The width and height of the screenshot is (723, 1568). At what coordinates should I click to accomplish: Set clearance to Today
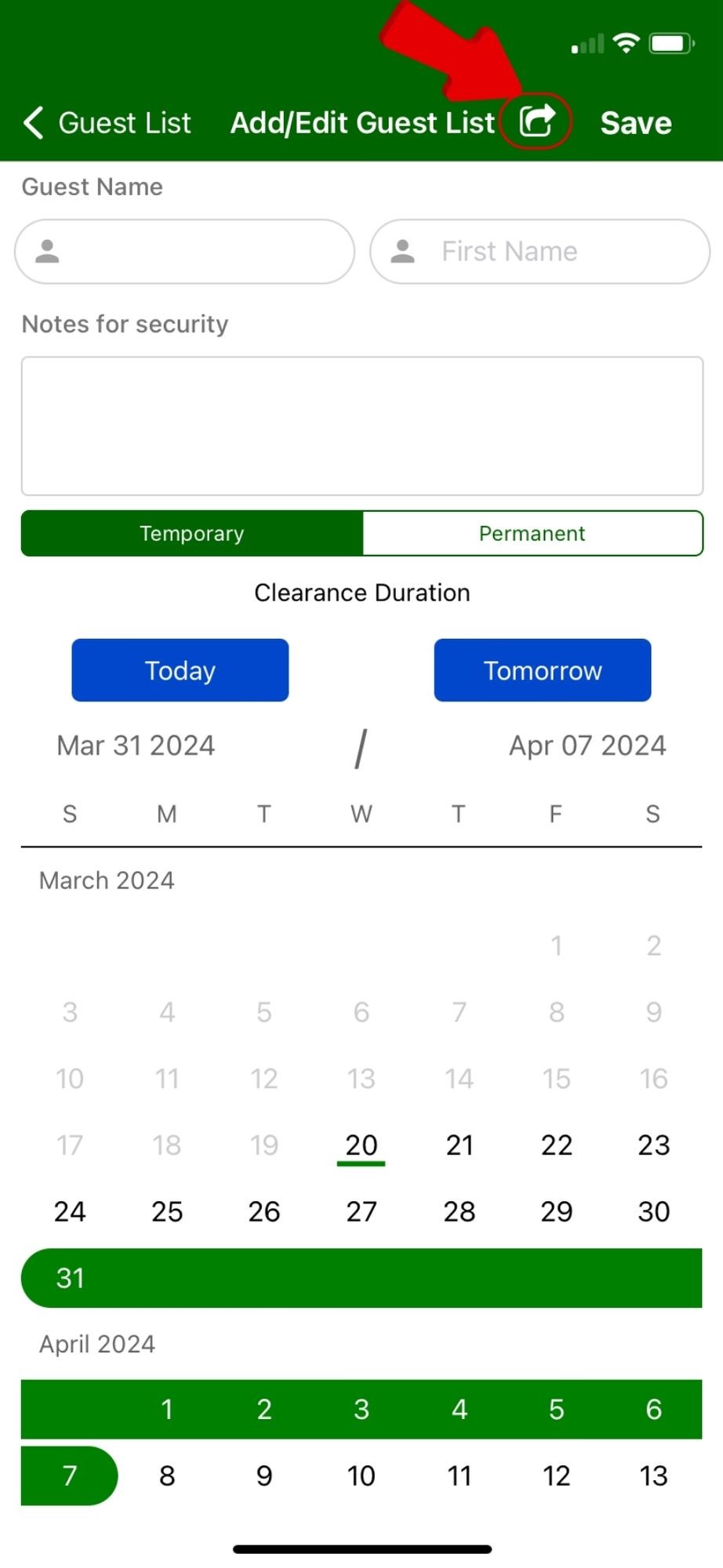pos(180,670)
